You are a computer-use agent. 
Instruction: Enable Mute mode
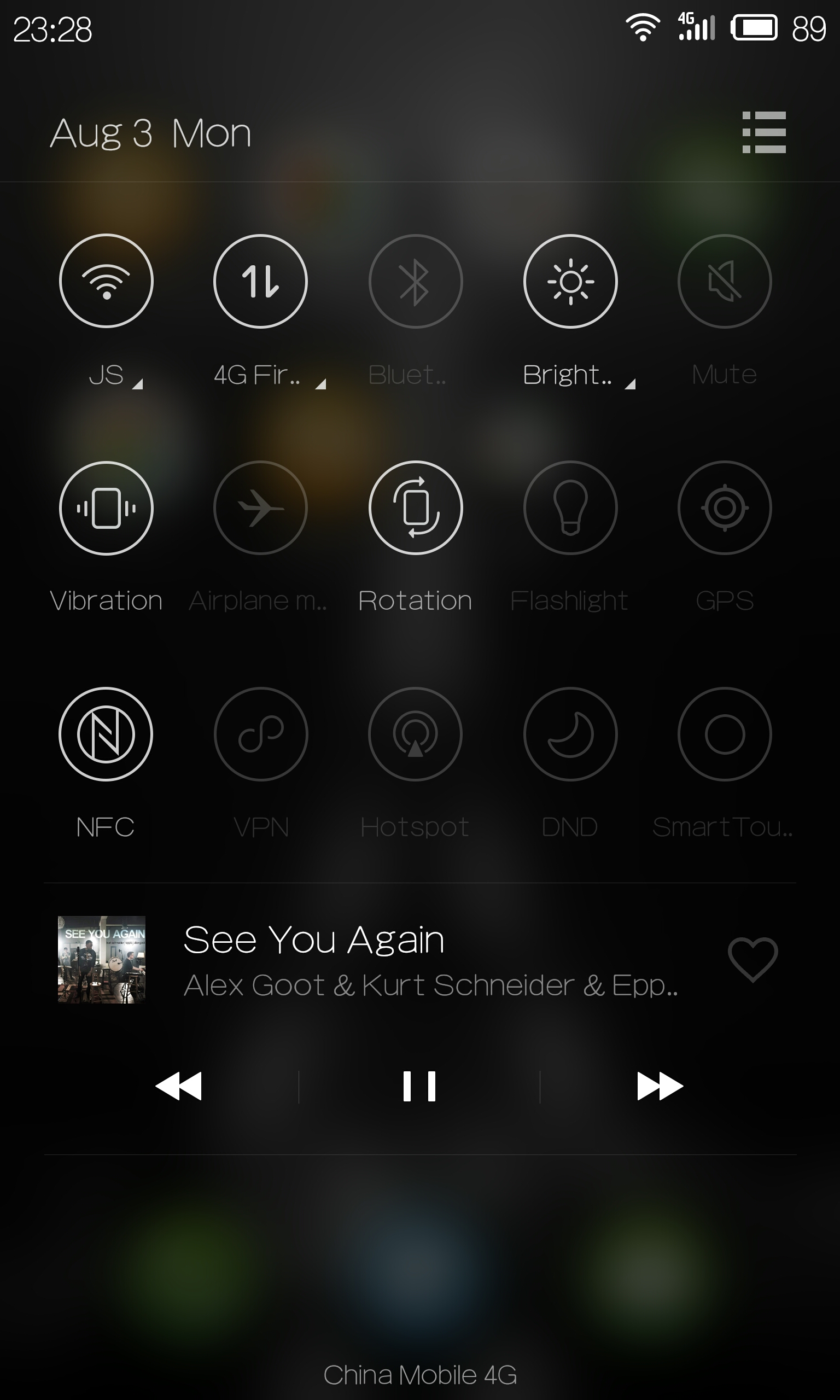pyautogui.click(x=725, y=281)
